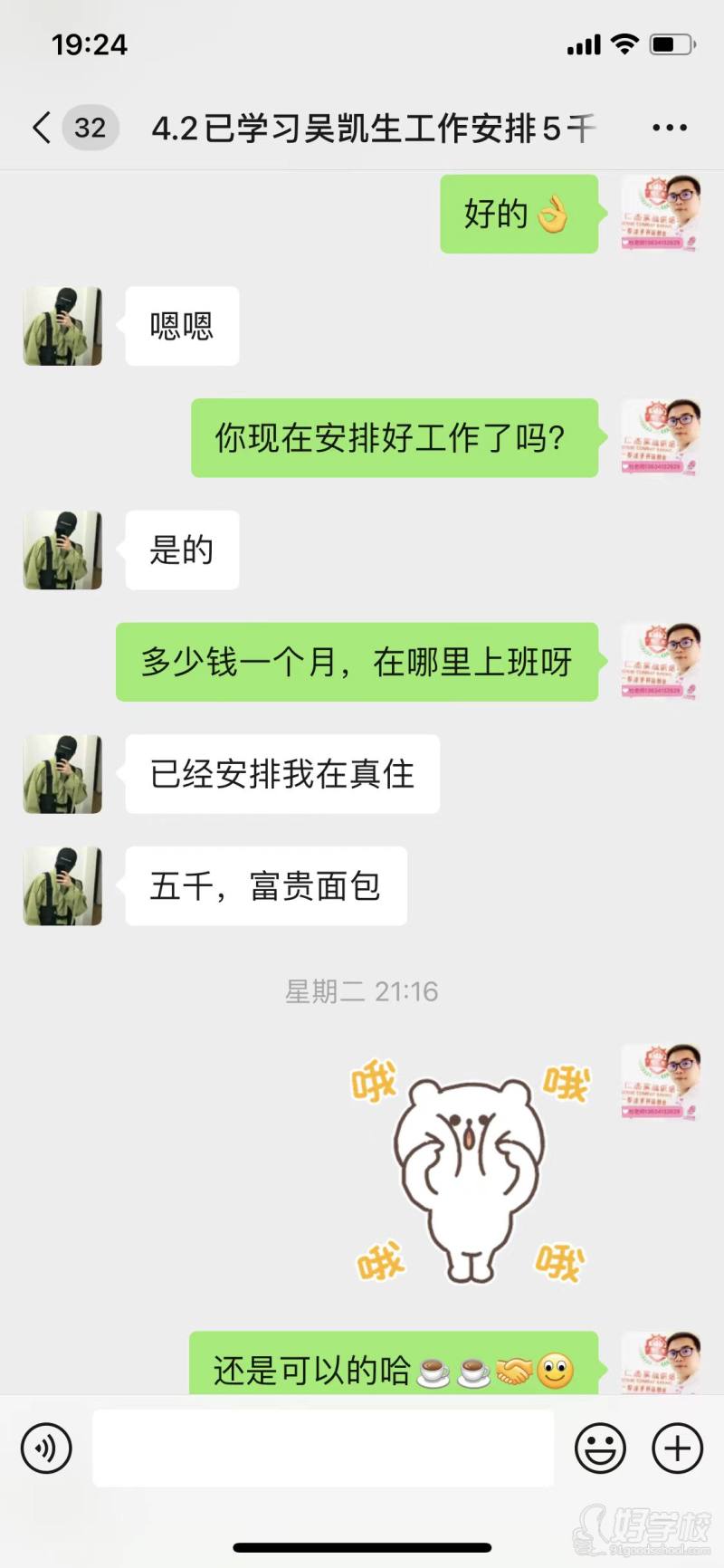Viewport: 724px width, 1568px height.
Task: Tap the voice input icon
Action: (x=46, y=1448)
